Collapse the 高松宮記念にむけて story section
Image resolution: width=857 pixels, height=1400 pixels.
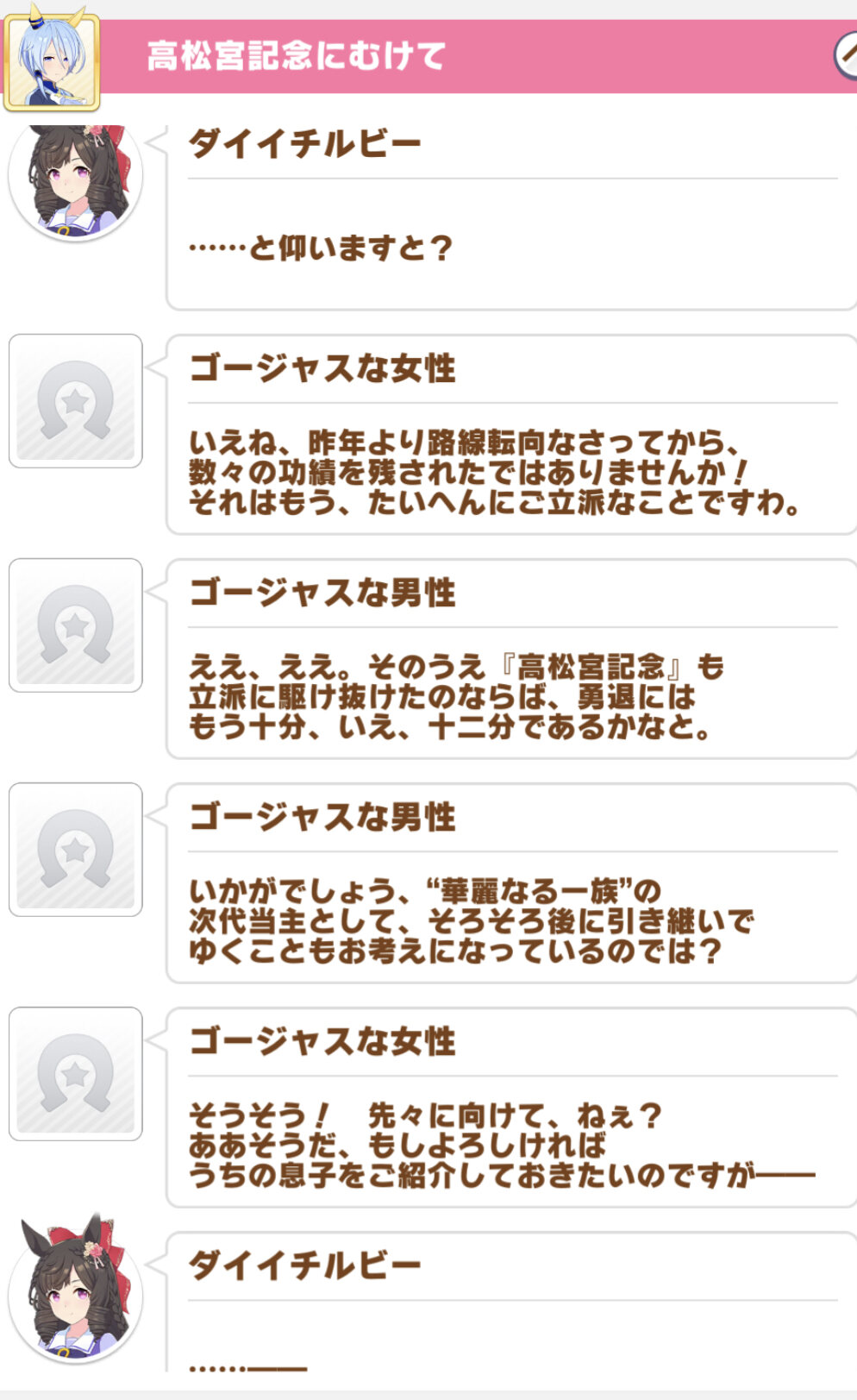pyautogui.click(x=846, y=56)
